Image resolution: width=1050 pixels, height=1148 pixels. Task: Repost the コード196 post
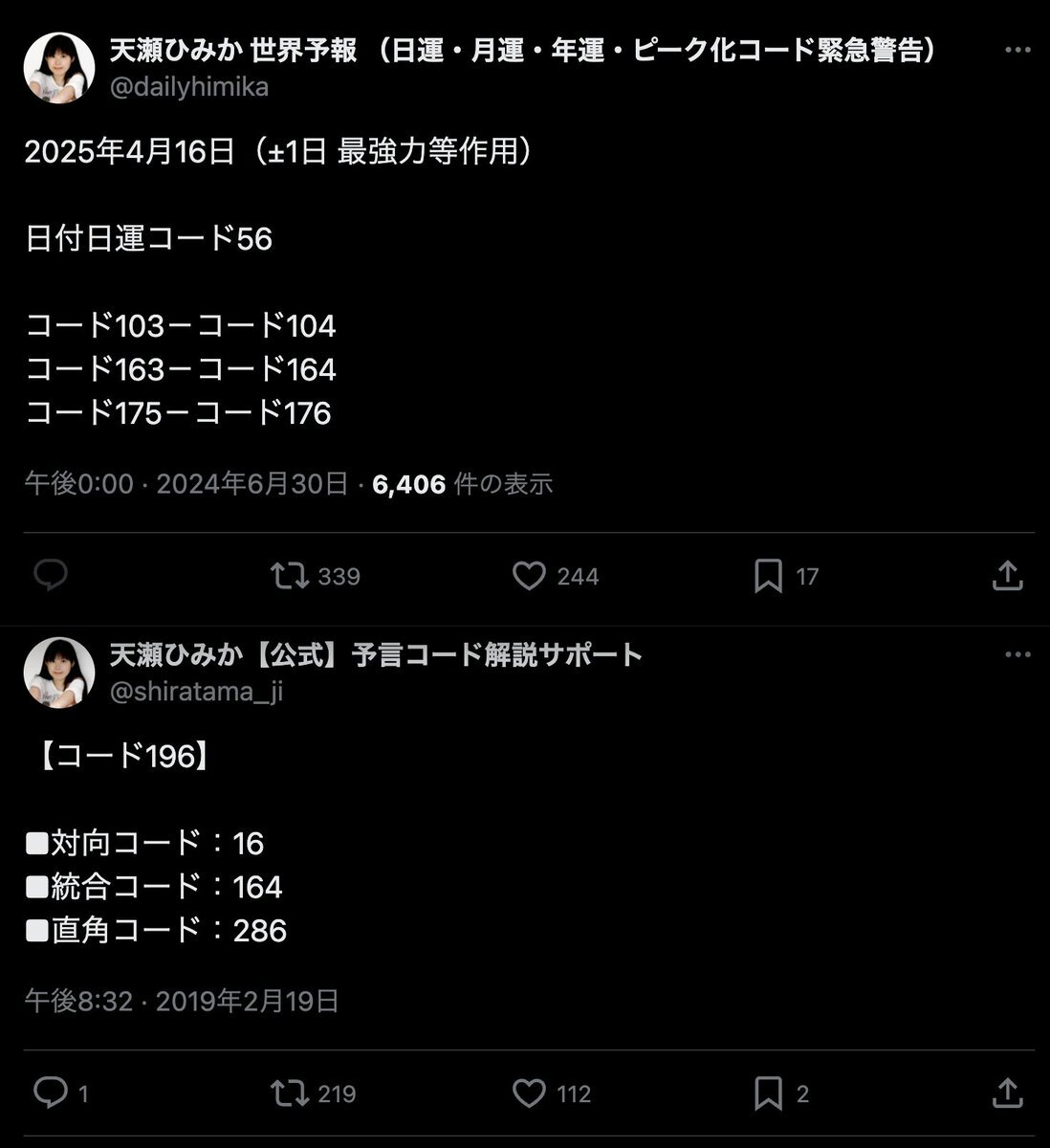click(x=289, y=1093)
